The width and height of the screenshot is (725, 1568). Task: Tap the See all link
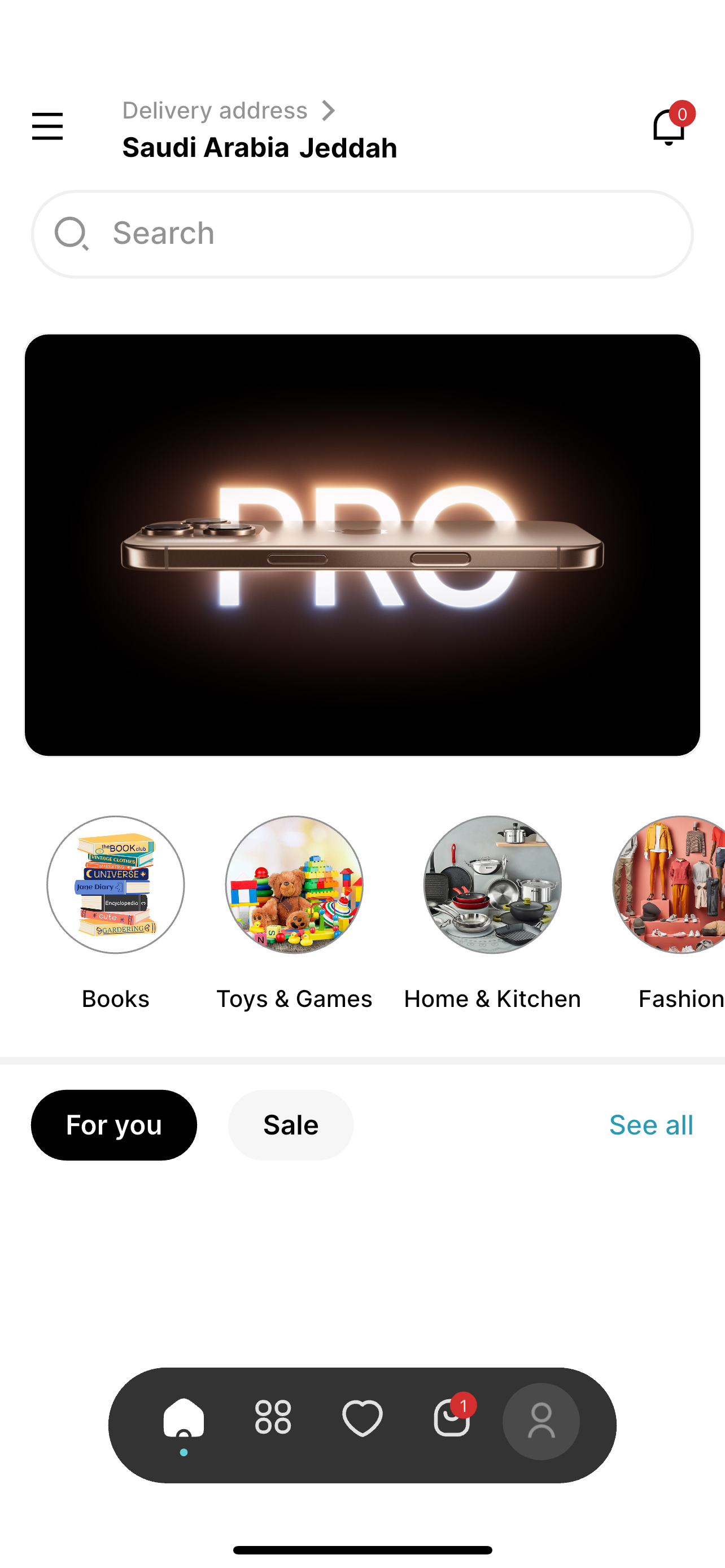(x=650, y=1125)
